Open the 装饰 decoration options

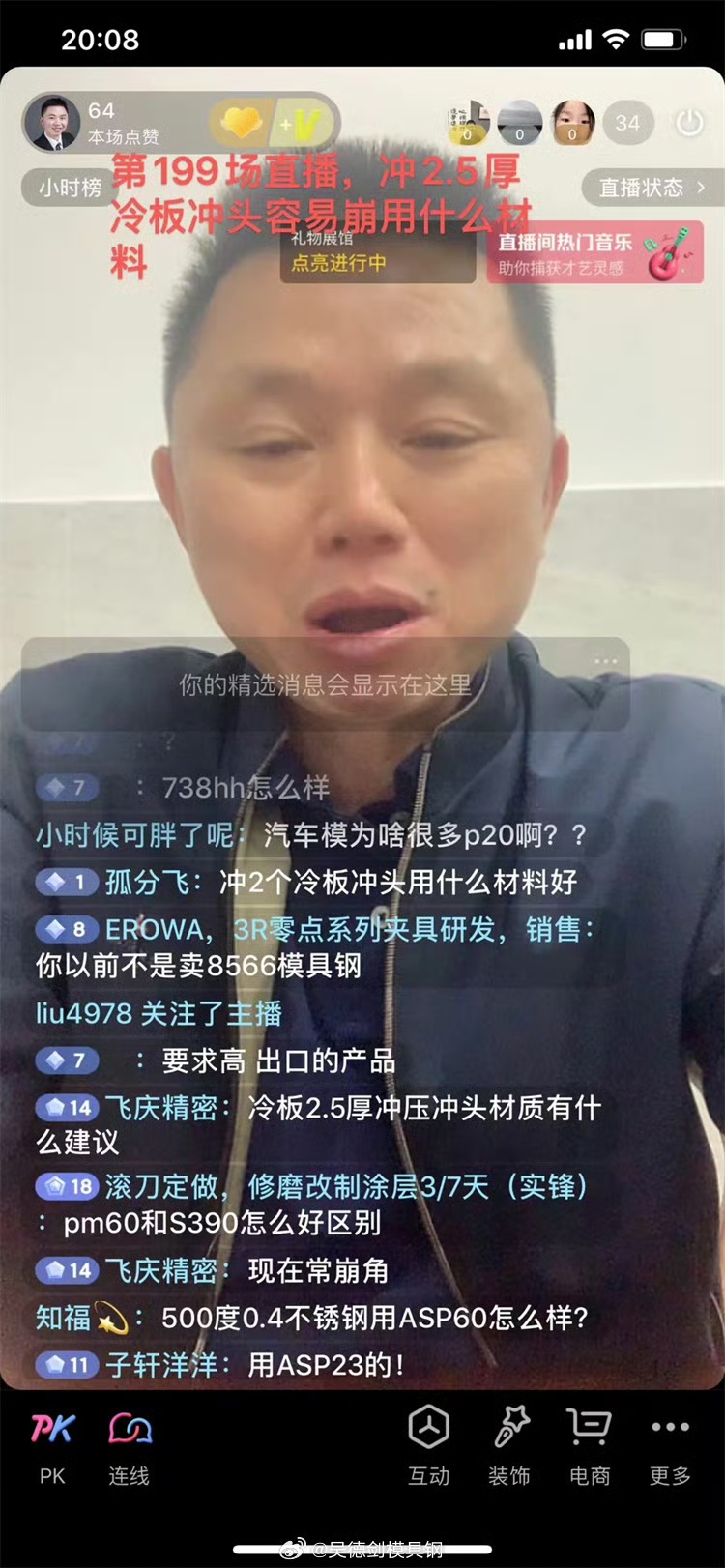click(x=509, y=1445)
